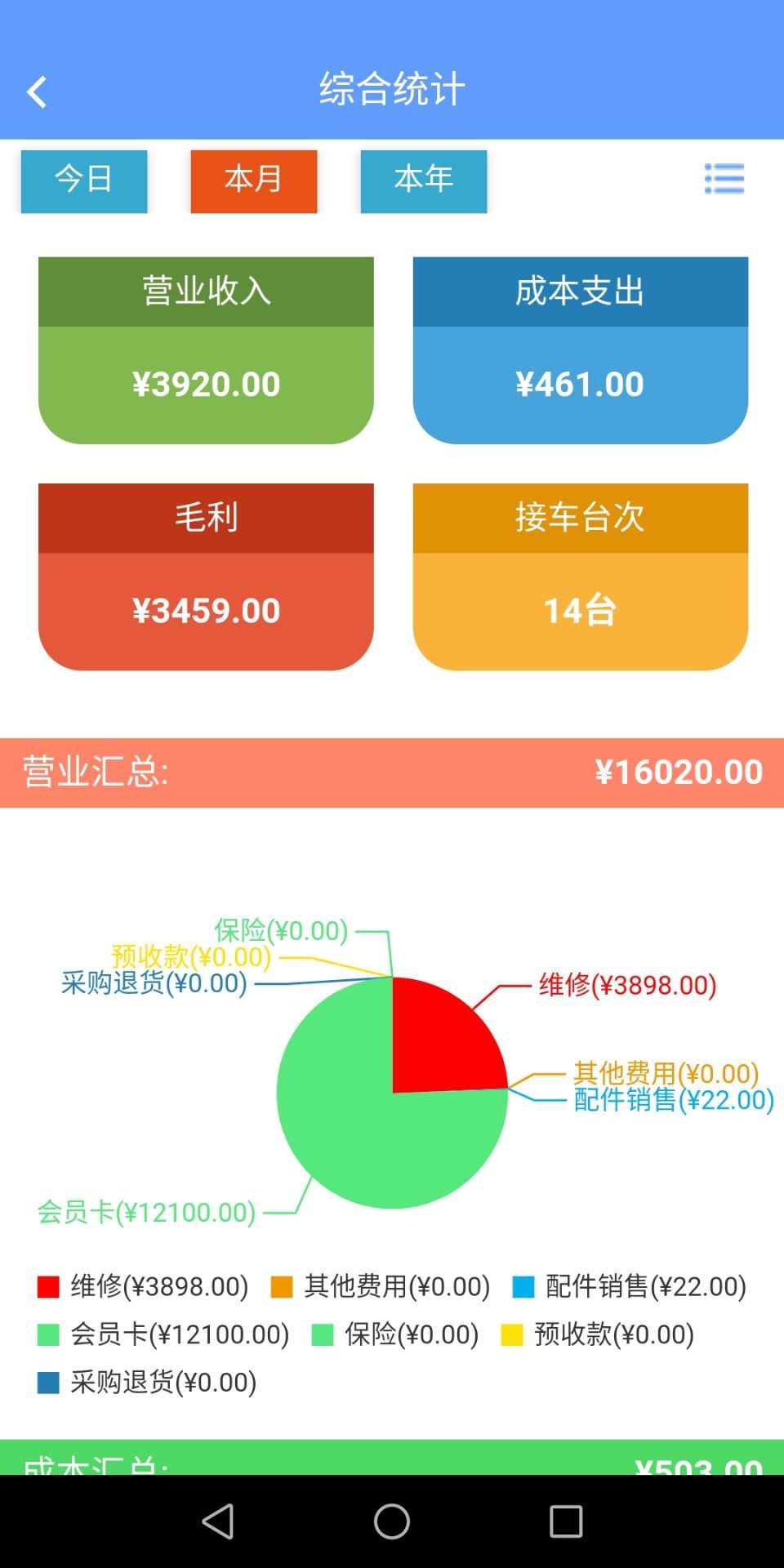Select the 本年 filter option
This screenshot has width=784, height=1568.
coord(423,181)
